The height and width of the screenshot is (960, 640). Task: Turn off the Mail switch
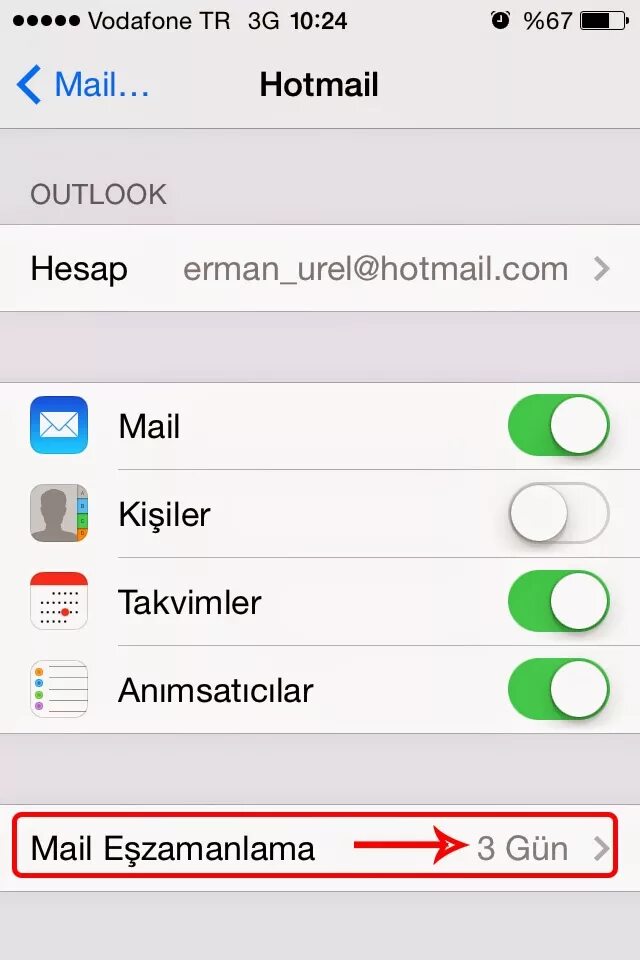point(558,426)
